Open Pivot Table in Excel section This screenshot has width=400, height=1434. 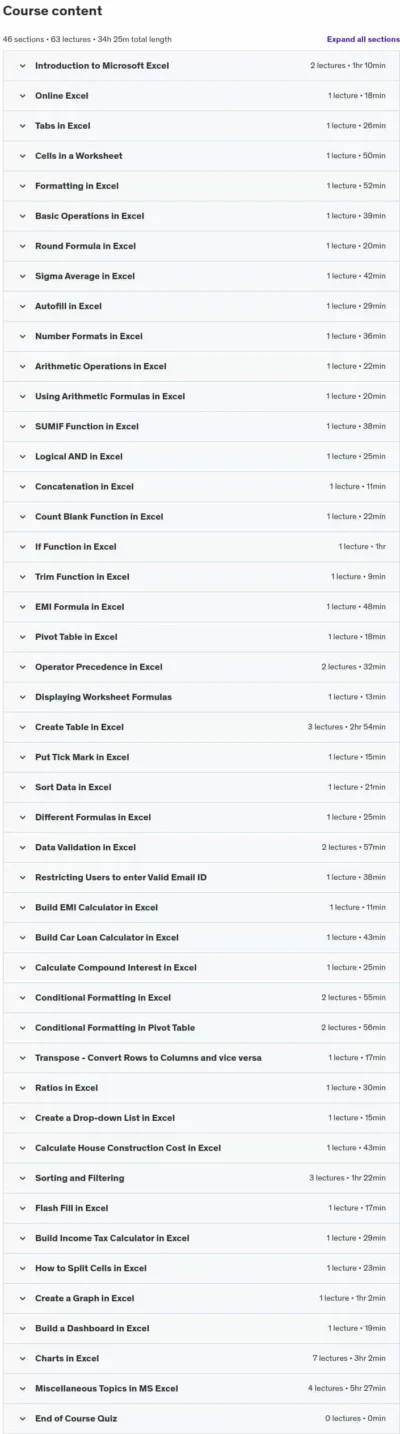coord(201,636)
